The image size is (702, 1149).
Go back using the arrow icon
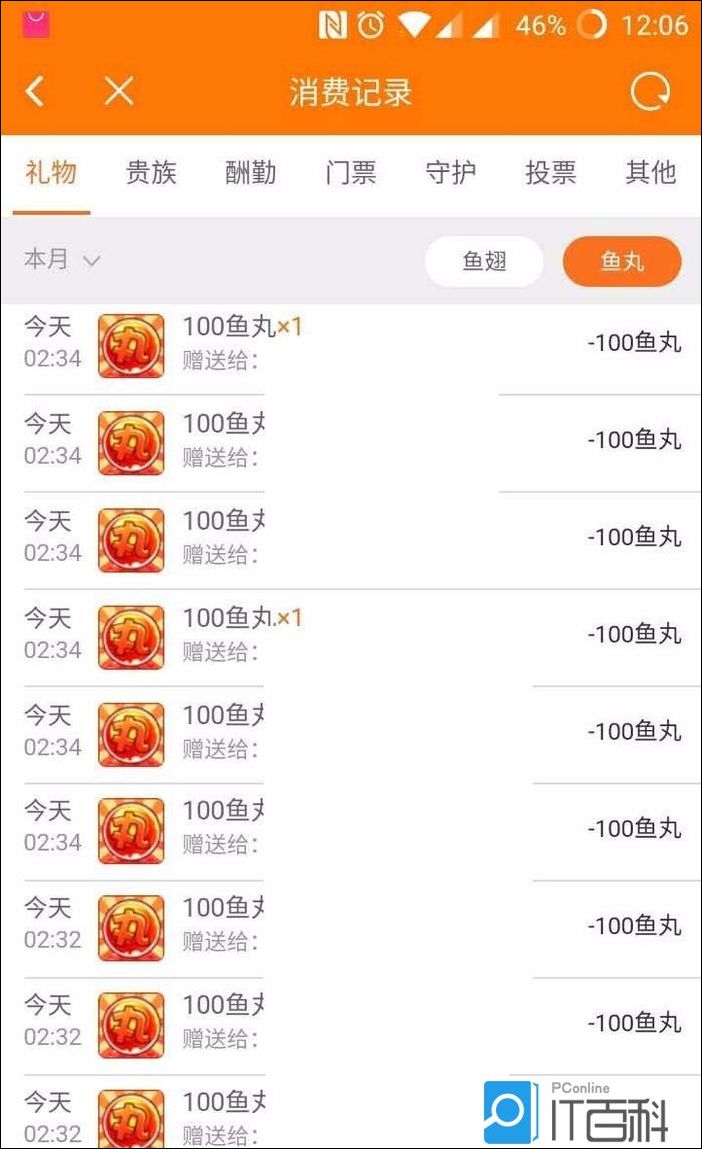tap(35, 92)
